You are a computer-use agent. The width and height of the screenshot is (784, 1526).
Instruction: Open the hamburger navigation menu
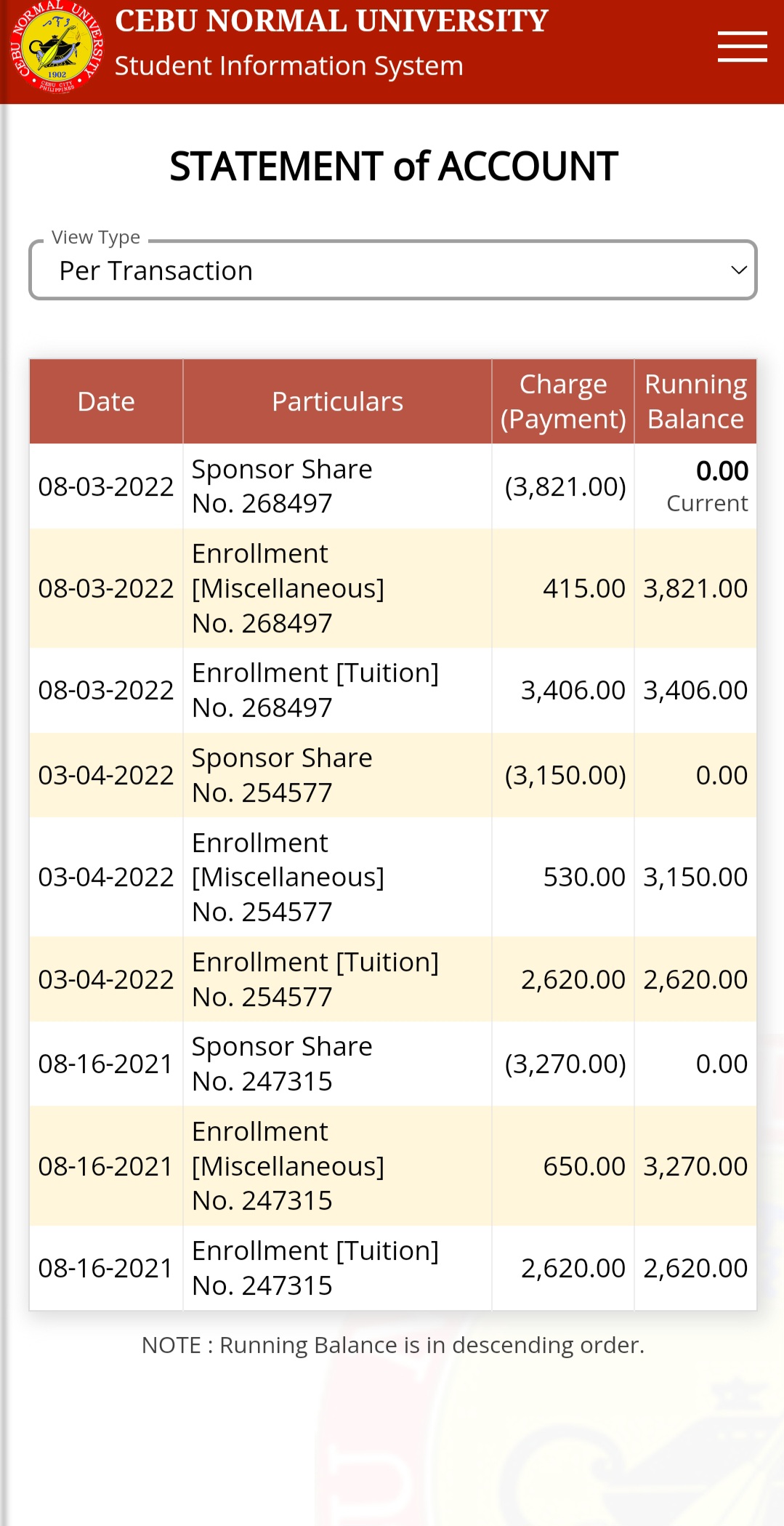point(742,47)
